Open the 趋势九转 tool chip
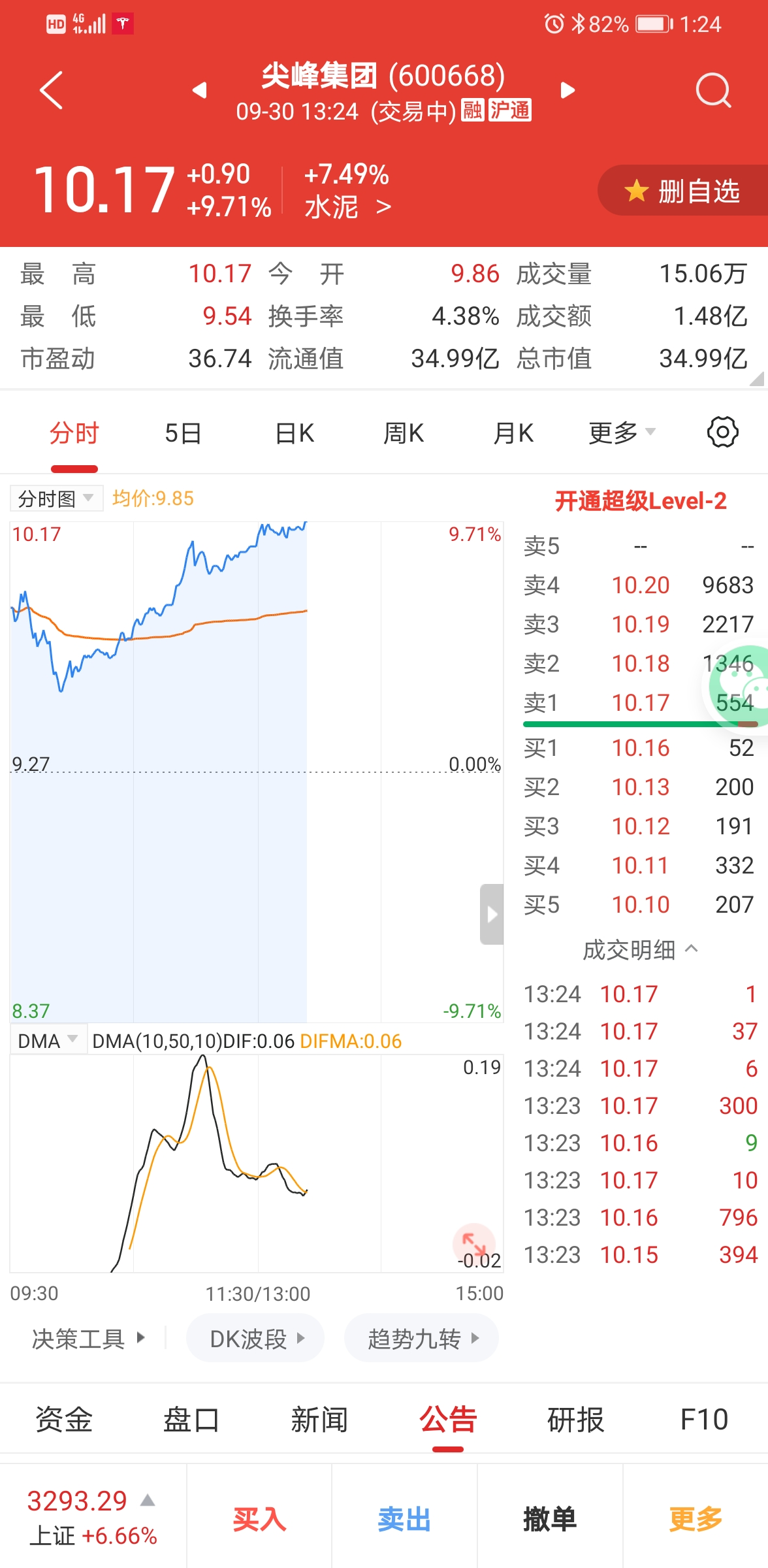This screenshot has width=768, height=1568. click(x=421, y=1339)
